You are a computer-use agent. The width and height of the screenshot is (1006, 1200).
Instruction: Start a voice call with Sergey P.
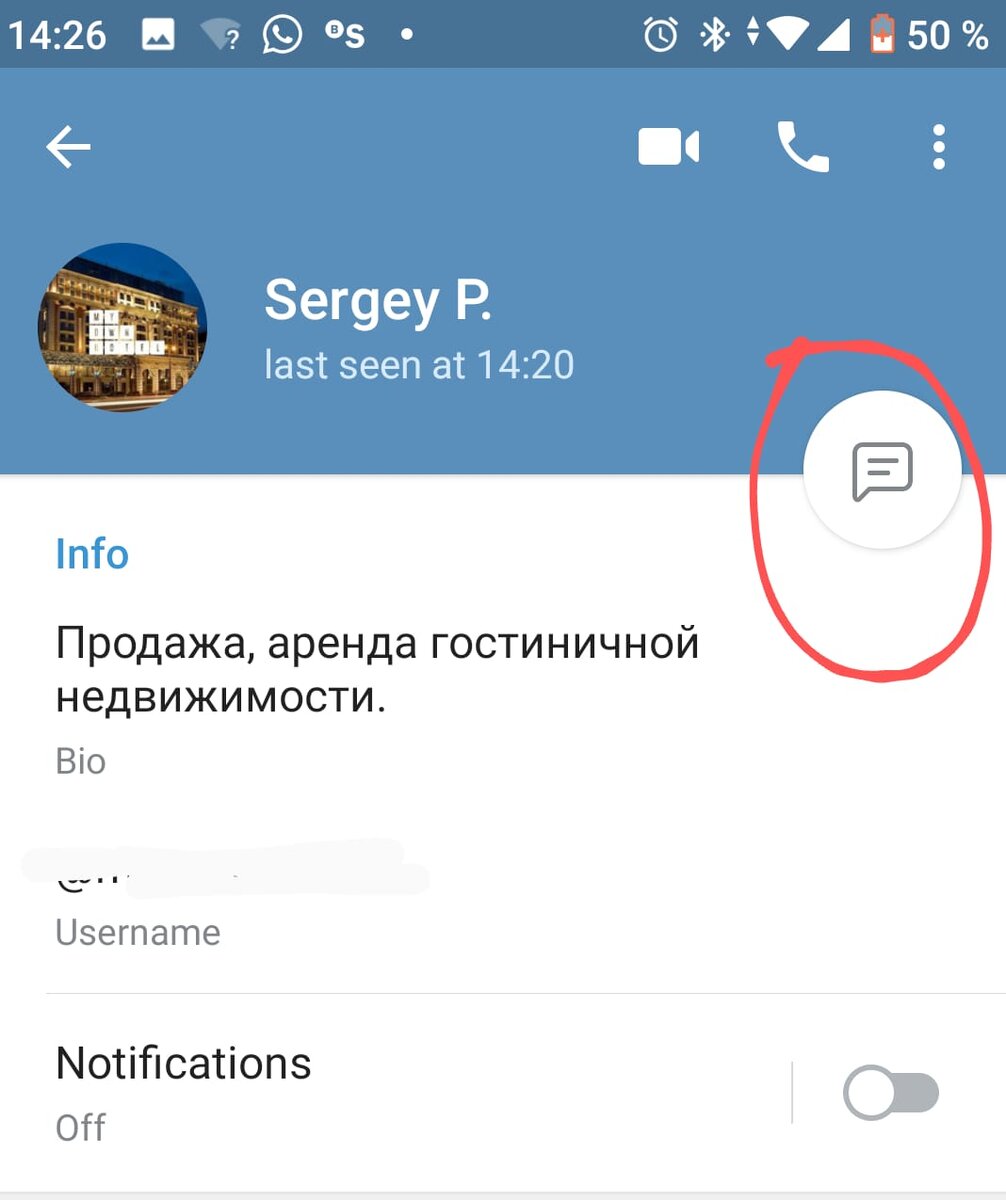coord(803,148)
